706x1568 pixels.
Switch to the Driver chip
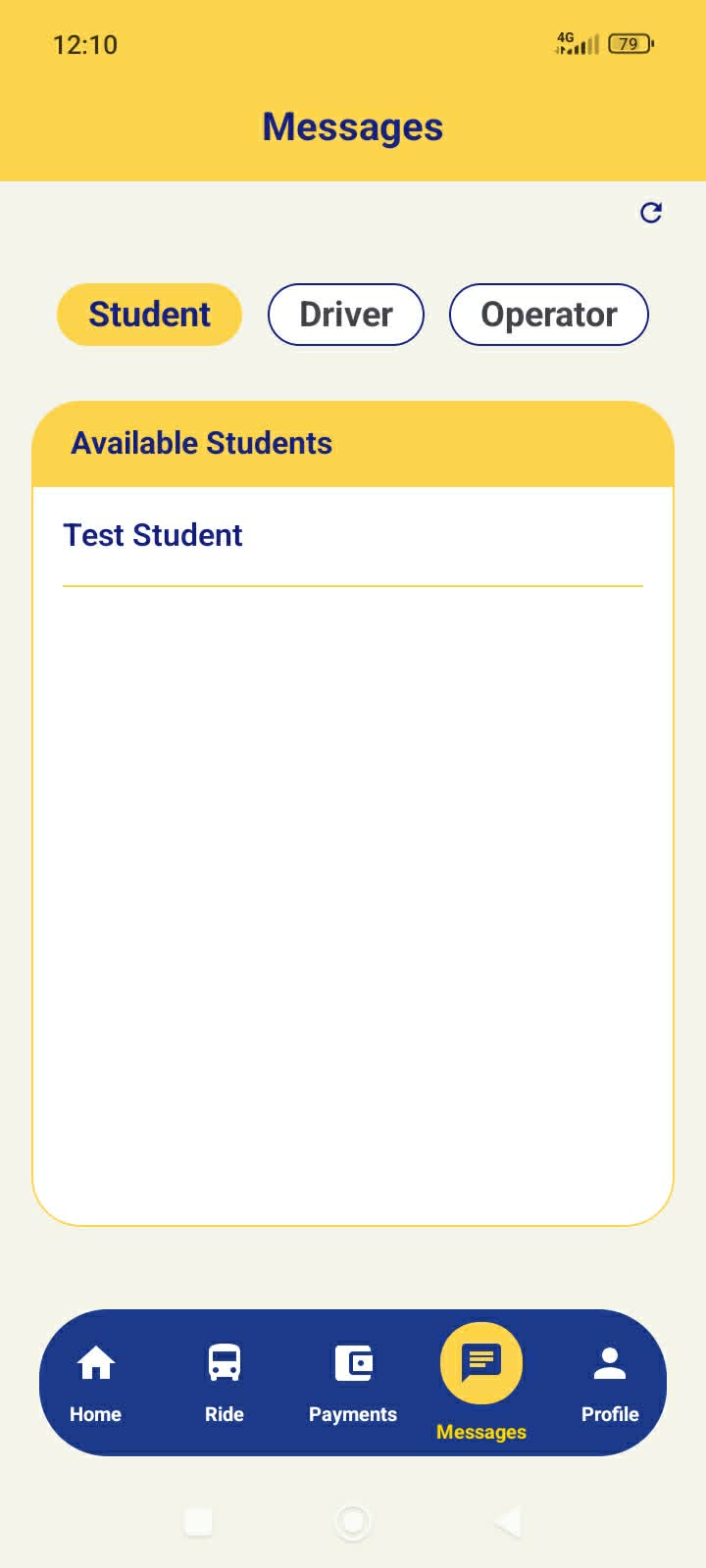coord(346,315)
